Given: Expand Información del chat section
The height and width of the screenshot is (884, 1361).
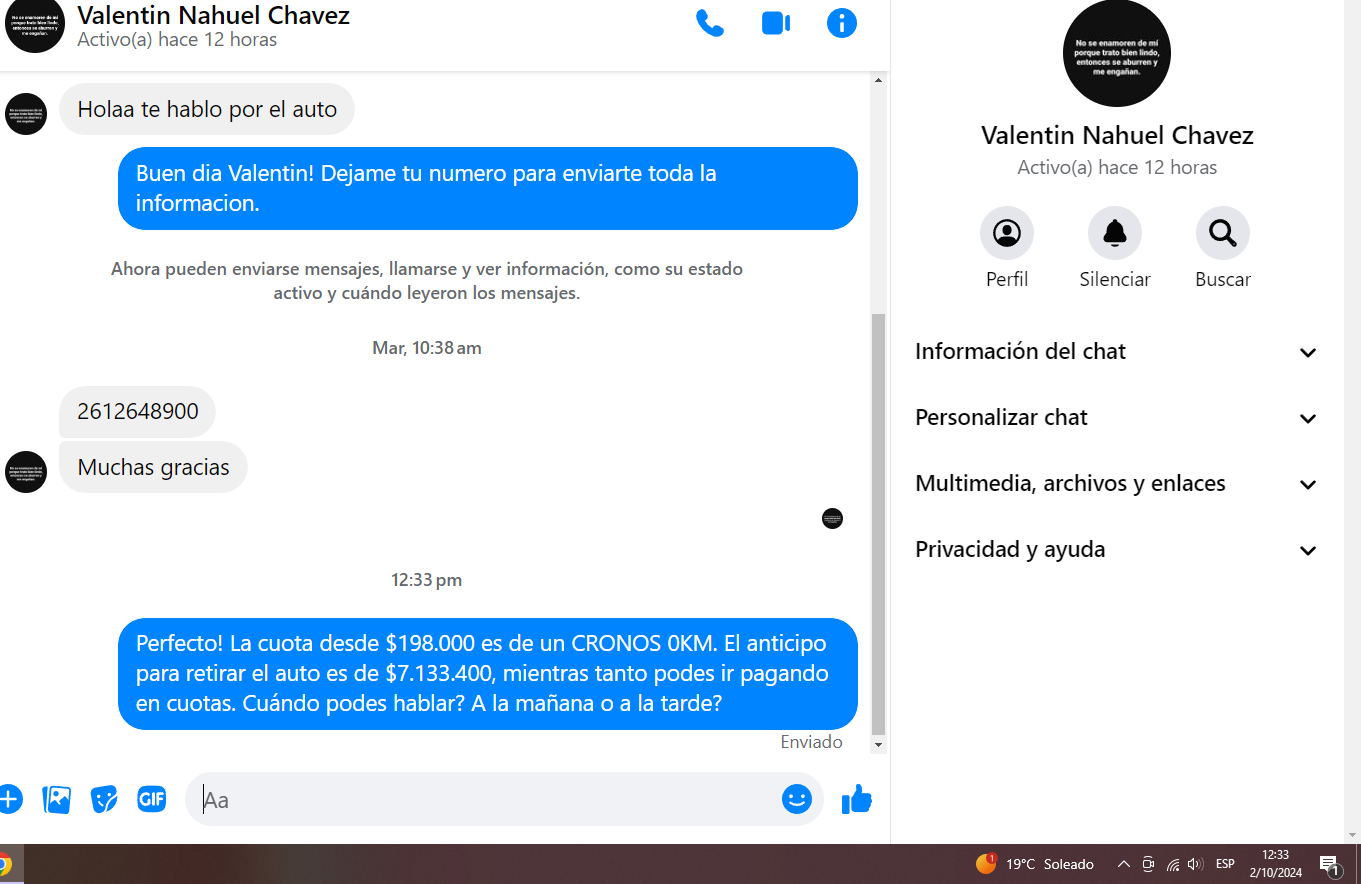Looking at the screenshot, I should point(1116,352).
